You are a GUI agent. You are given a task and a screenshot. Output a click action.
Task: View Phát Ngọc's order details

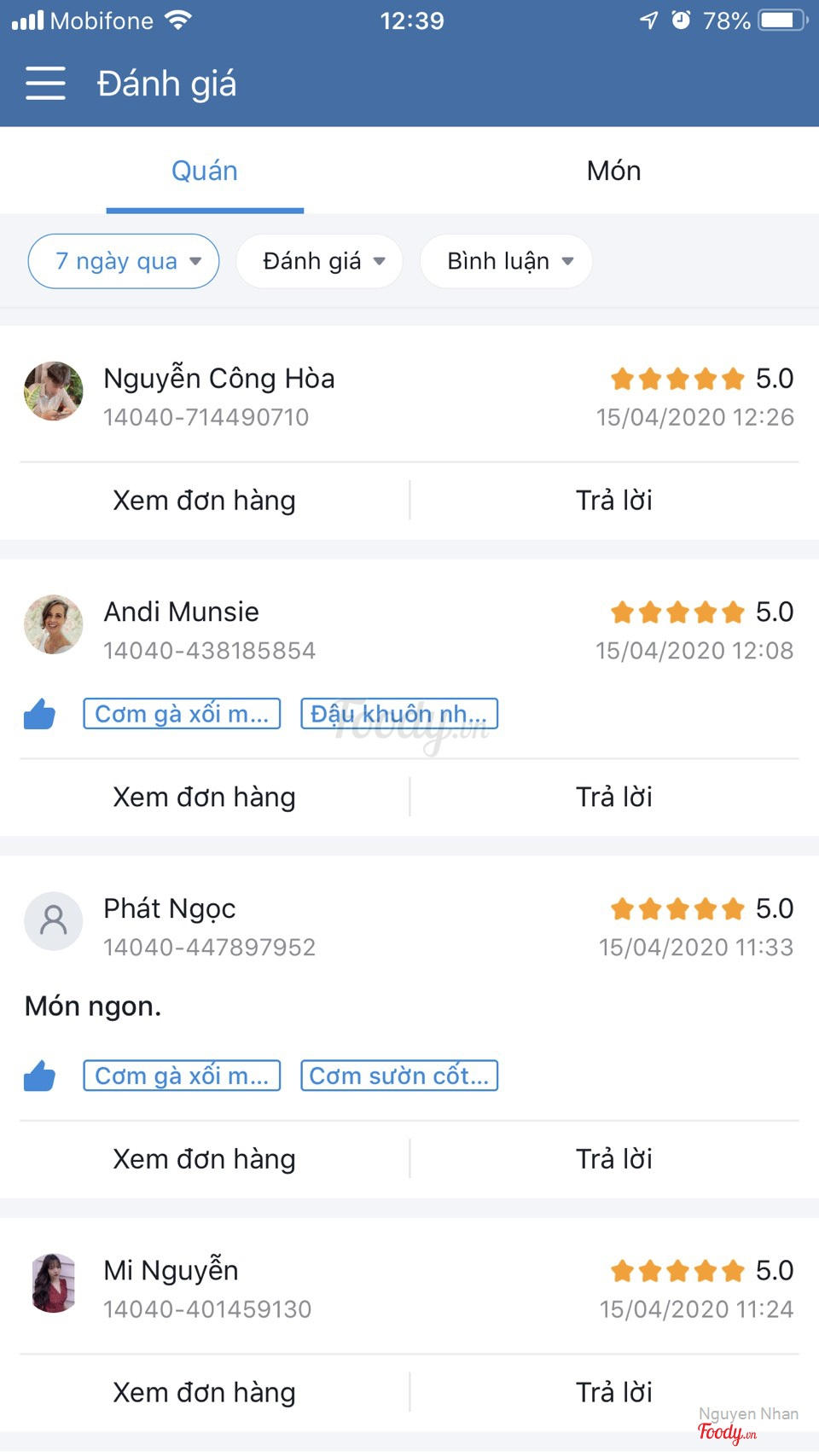pyautogui.click(x=205, y=1159)
